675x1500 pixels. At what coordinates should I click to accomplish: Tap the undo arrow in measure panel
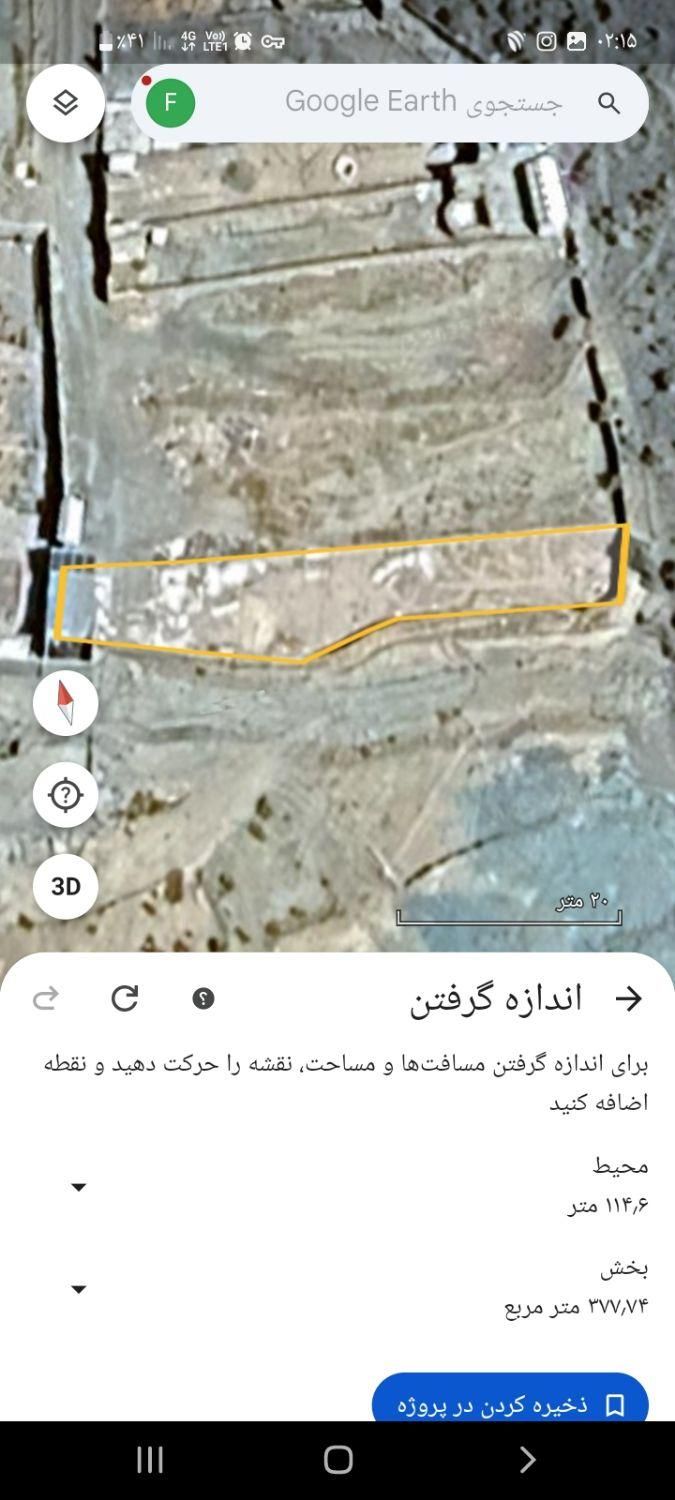click(x=46, y=998)
